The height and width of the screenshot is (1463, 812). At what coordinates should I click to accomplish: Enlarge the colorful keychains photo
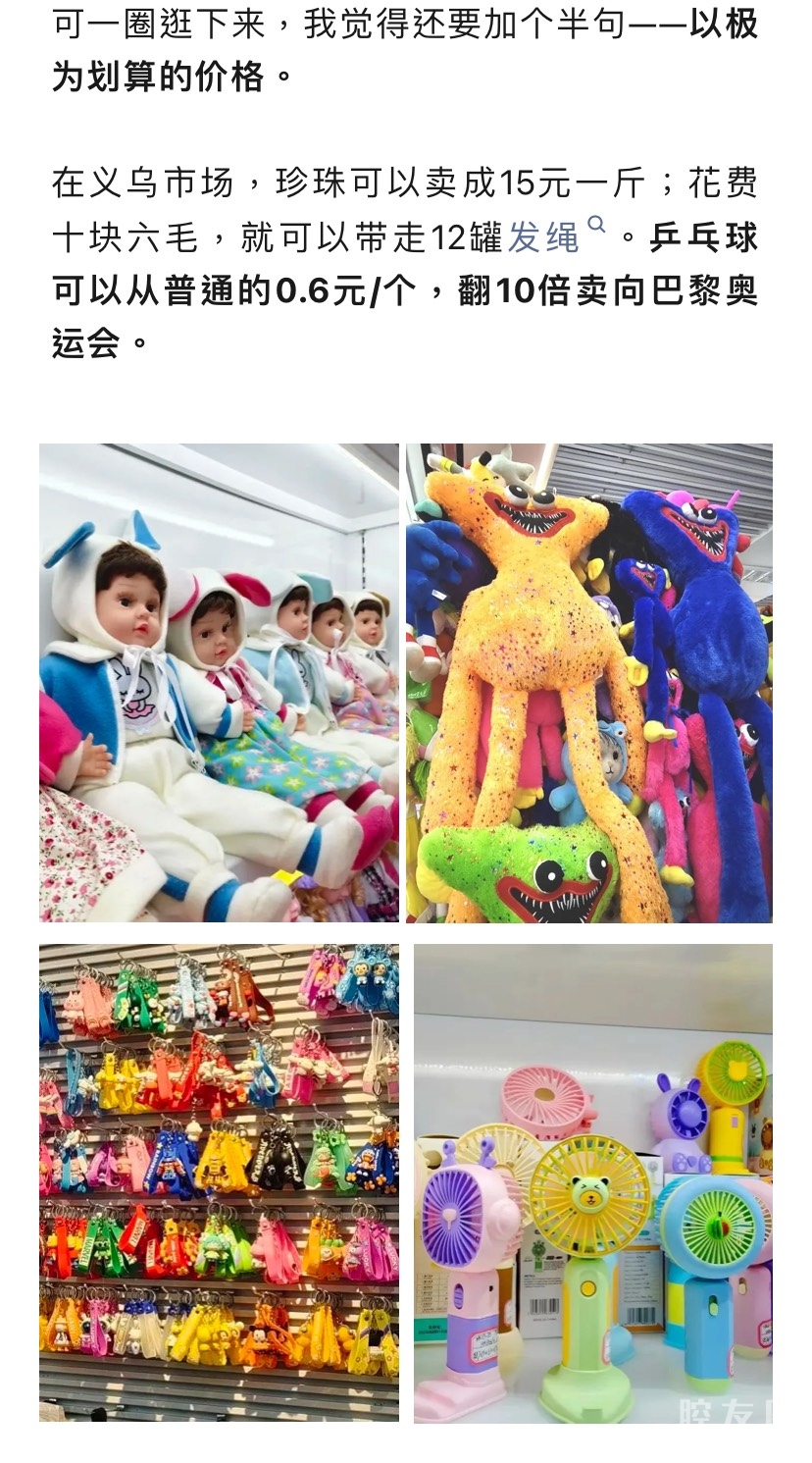pos(219,1182)
